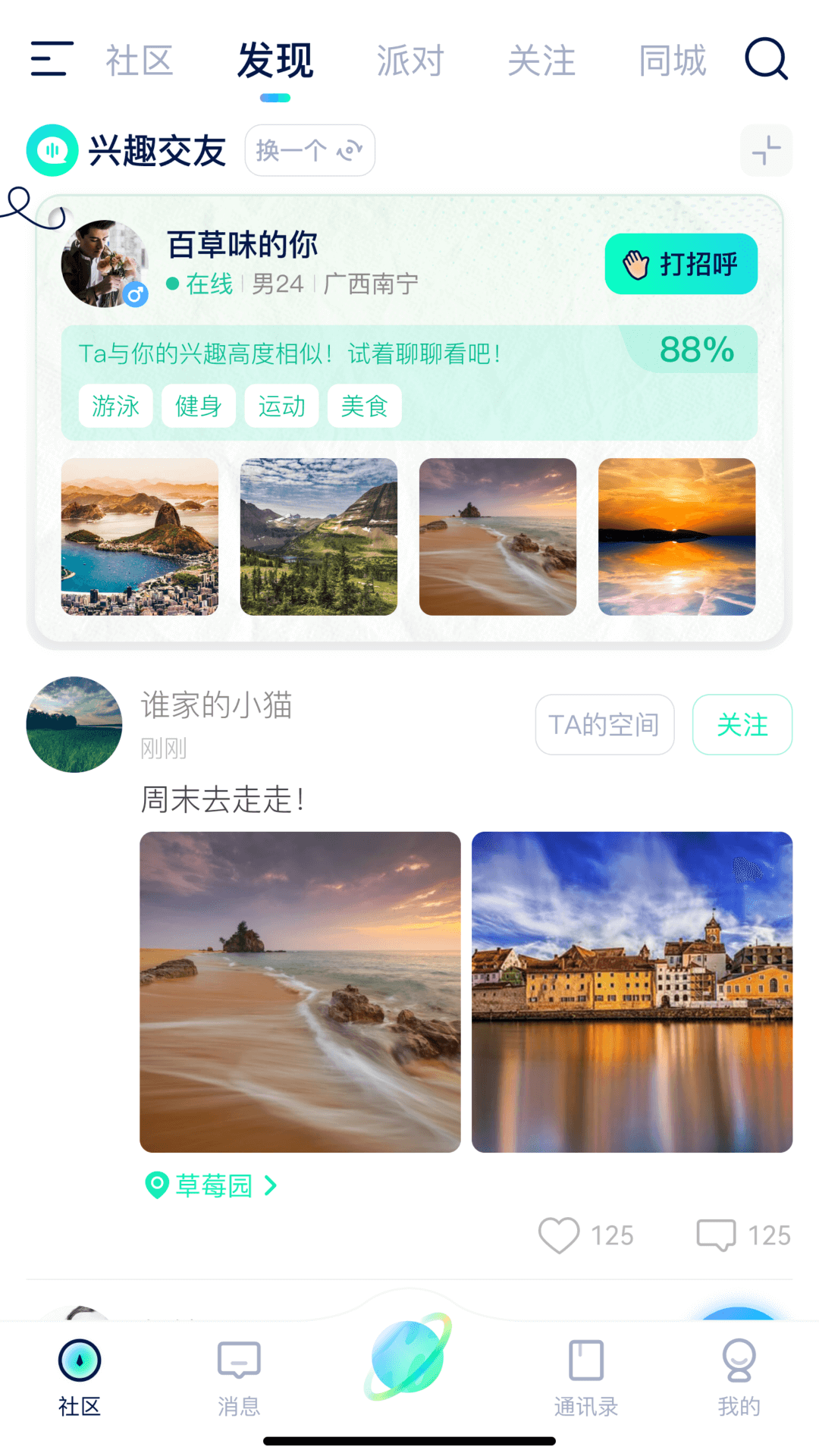Open comments on 谁家的小猫's post
This screenshot has height=1456, width=819.
click(x=717, y=1235)
